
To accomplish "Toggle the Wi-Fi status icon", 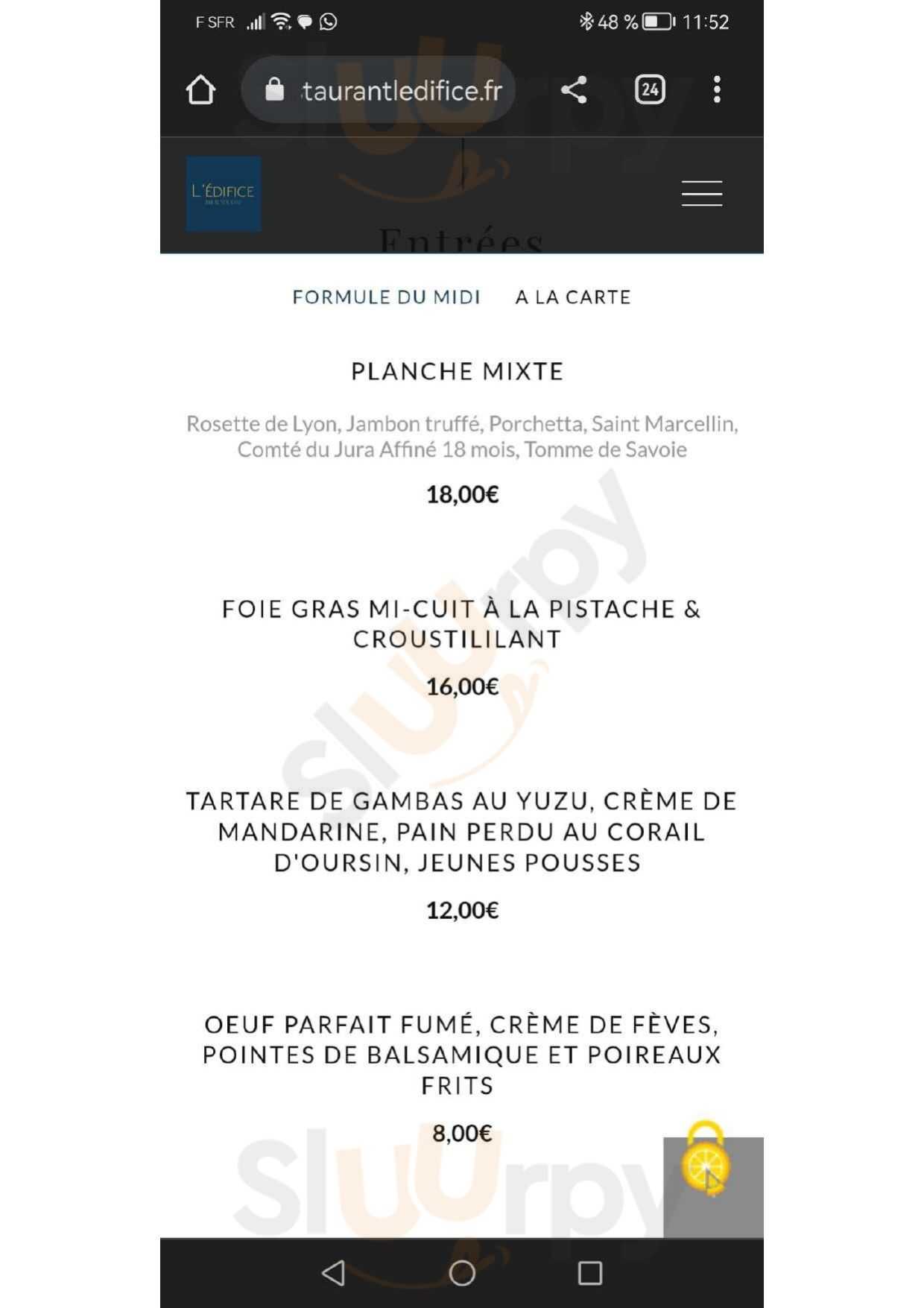I will click(x=279, y=22).
